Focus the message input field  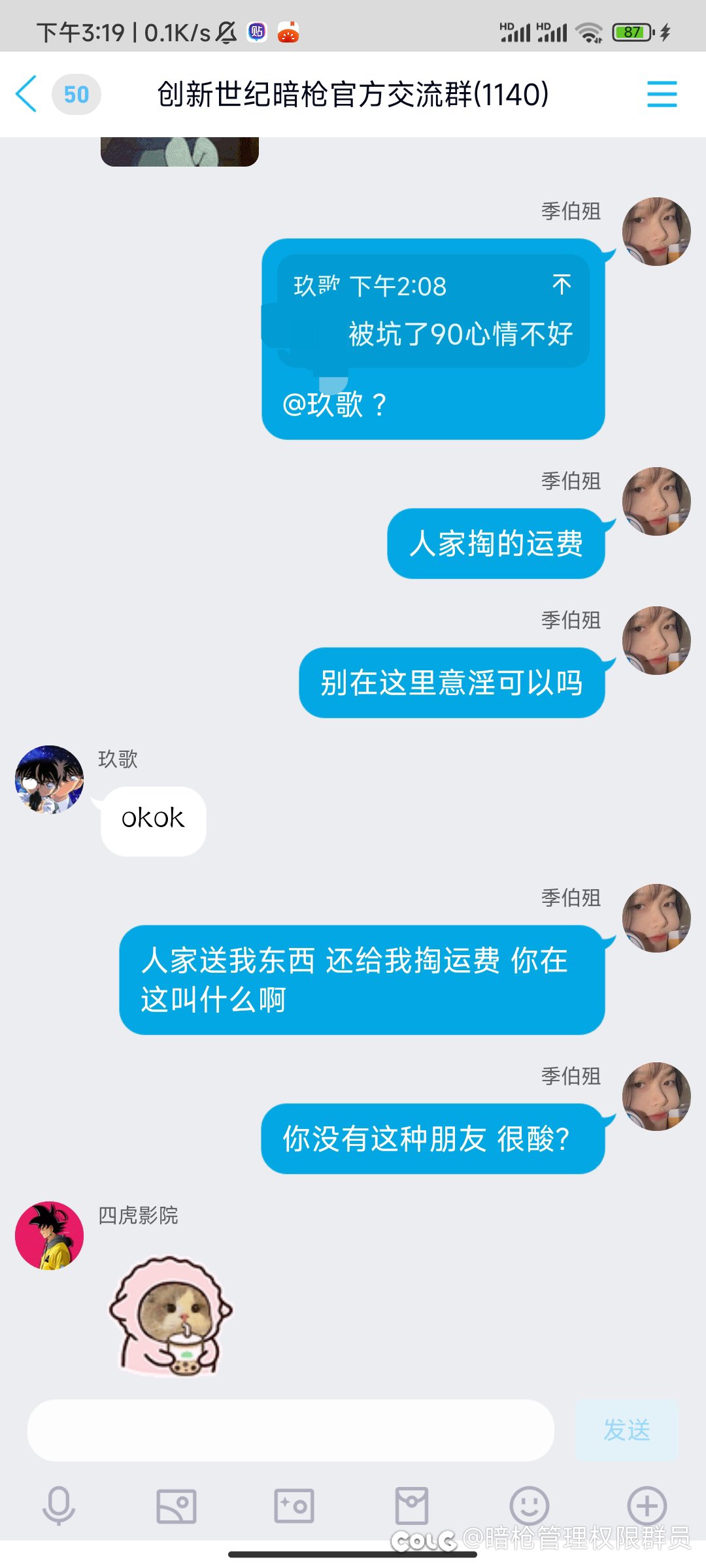291,1430
